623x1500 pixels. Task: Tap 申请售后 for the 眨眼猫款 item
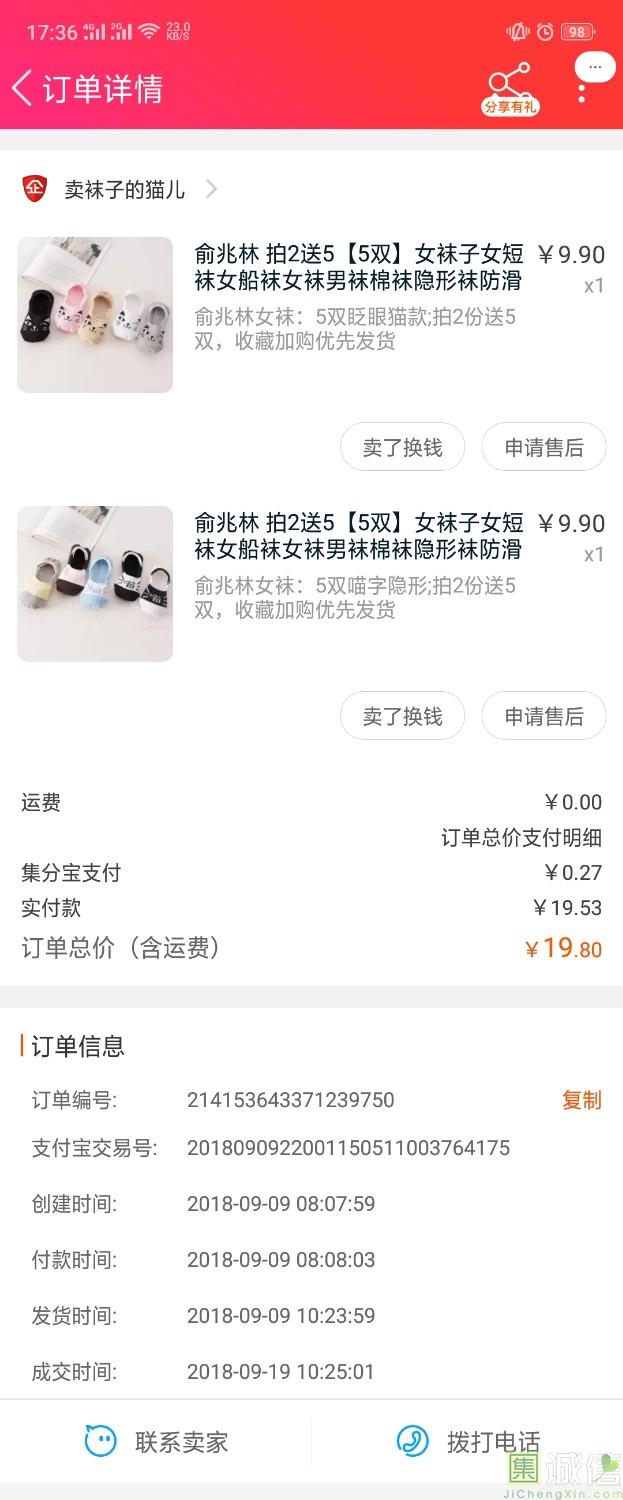click(x=543, y=447)
